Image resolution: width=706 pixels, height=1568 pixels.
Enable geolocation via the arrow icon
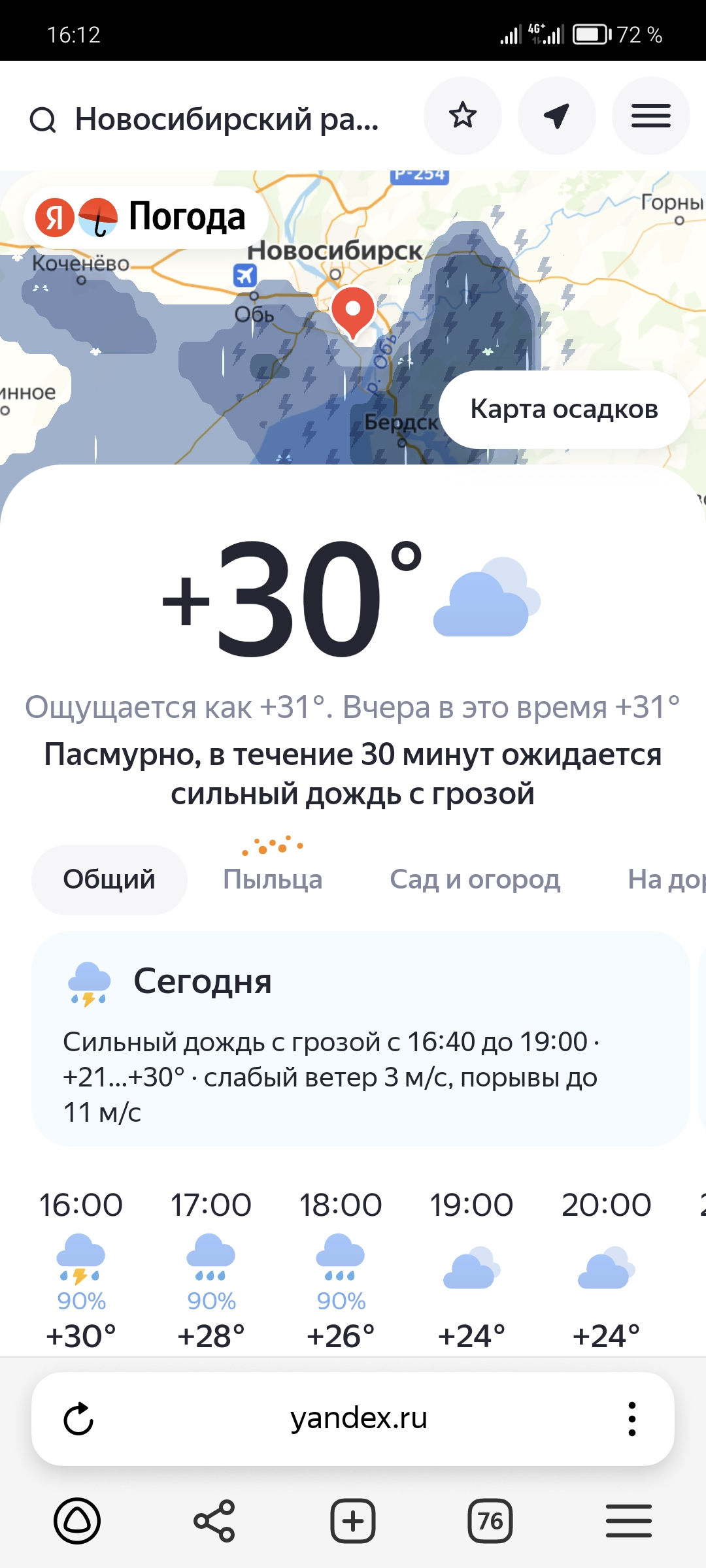tap(556, 116)
